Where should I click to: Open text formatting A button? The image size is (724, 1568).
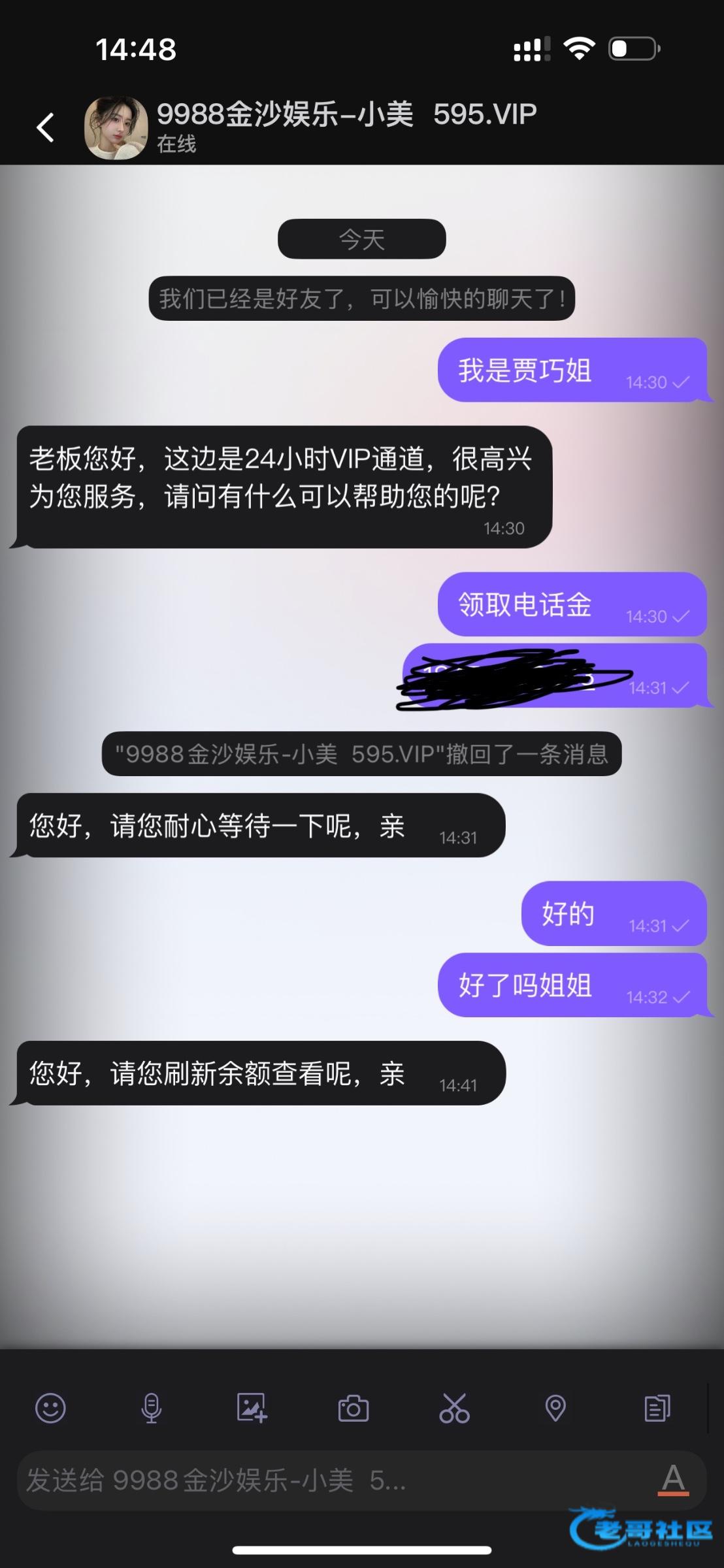[673, 1480]
